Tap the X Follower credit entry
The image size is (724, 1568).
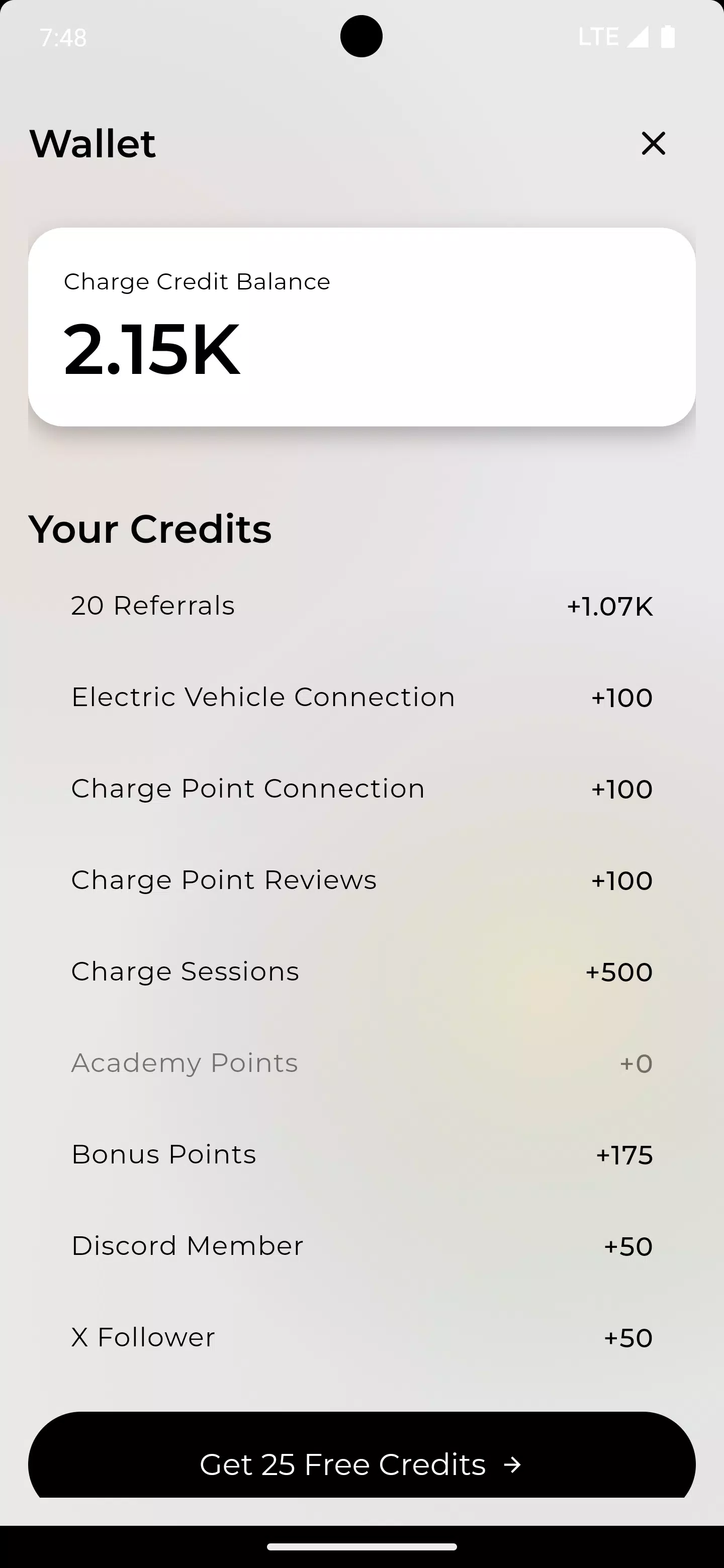(x=361, y=1337)
